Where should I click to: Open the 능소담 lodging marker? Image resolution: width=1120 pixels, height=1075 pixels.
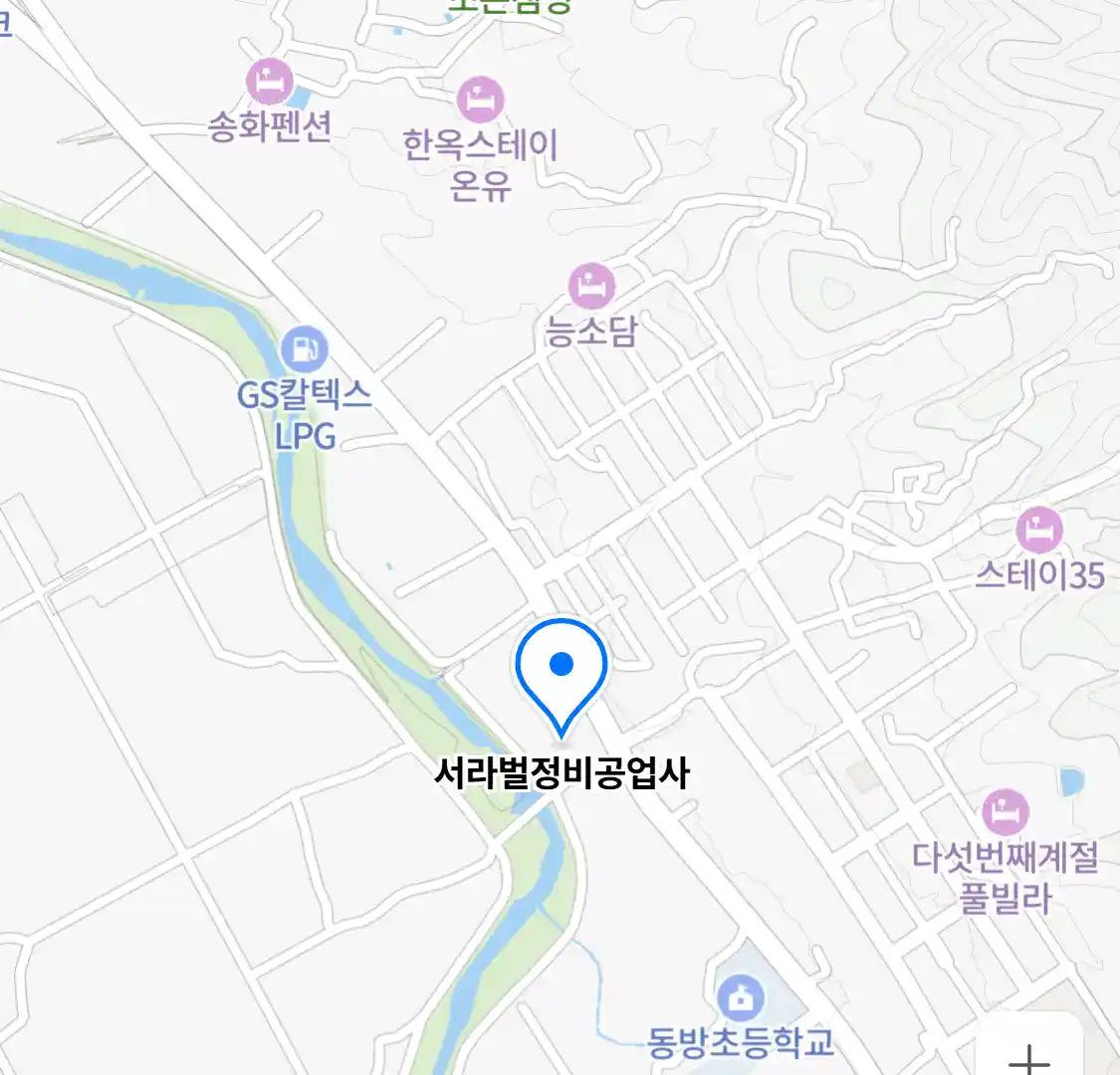tap(591, 287)
